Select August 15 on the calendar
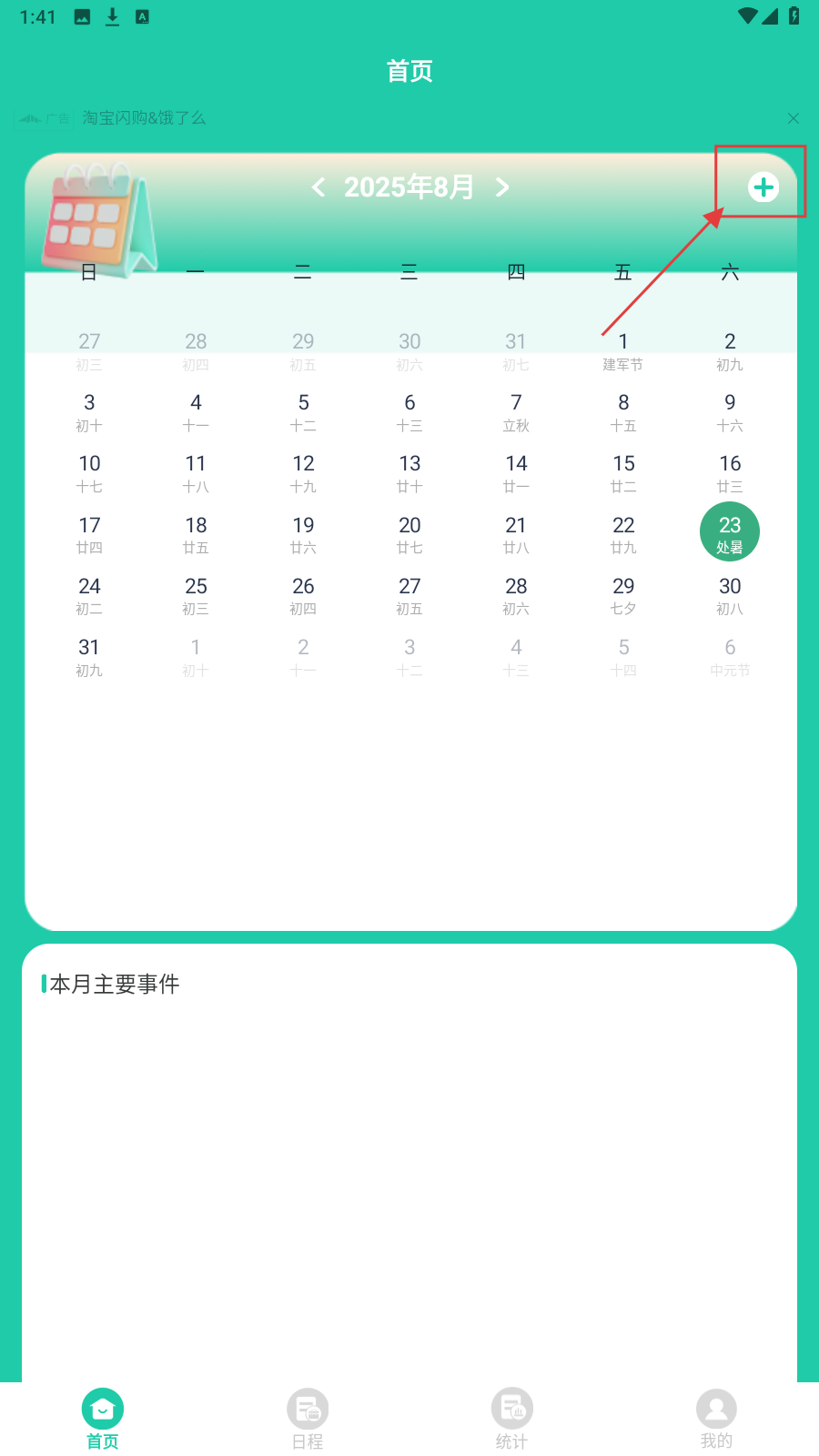Viewport: 819px width, 1456px height. click(623, 472)
